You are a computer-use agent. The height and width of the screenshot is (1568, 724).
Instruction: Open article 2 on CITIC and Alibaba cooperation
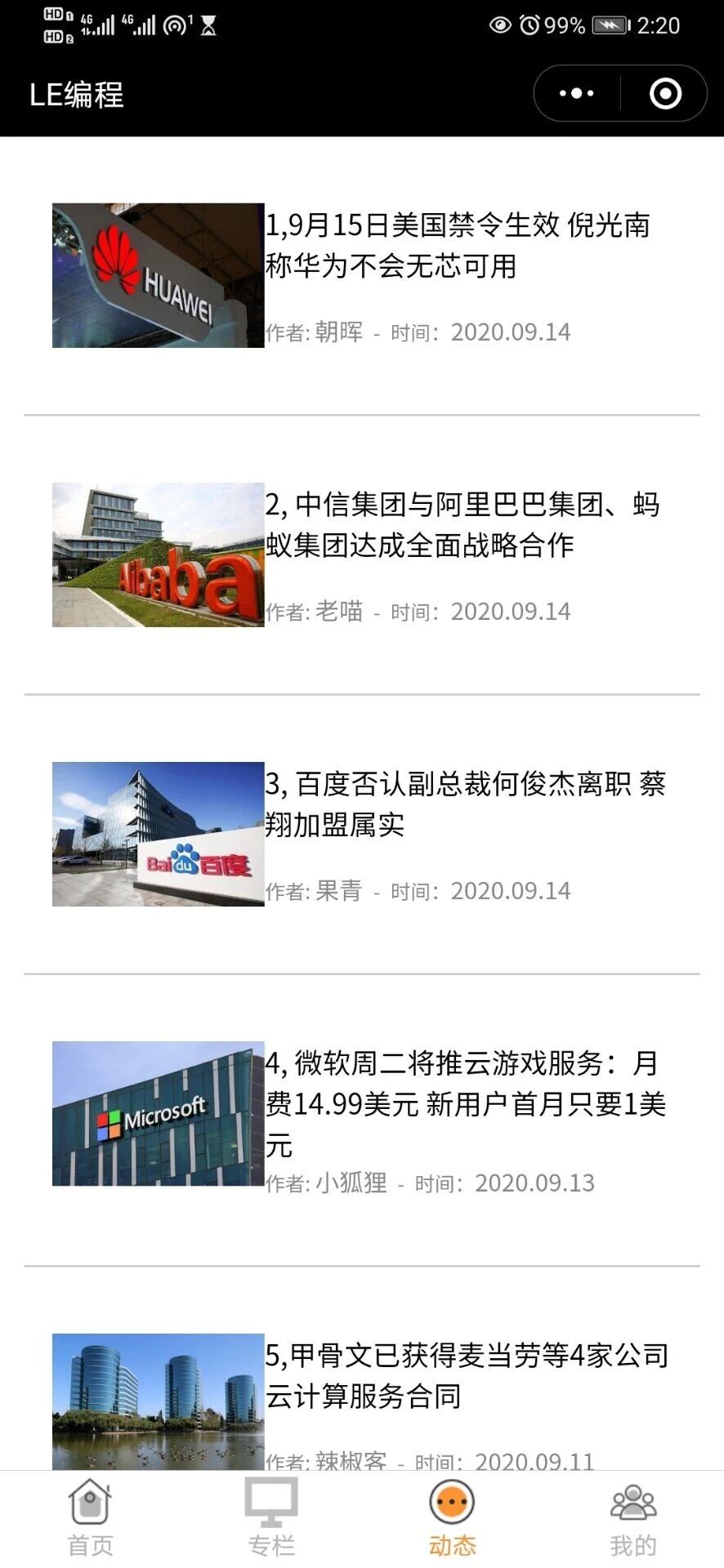[462, 524]
